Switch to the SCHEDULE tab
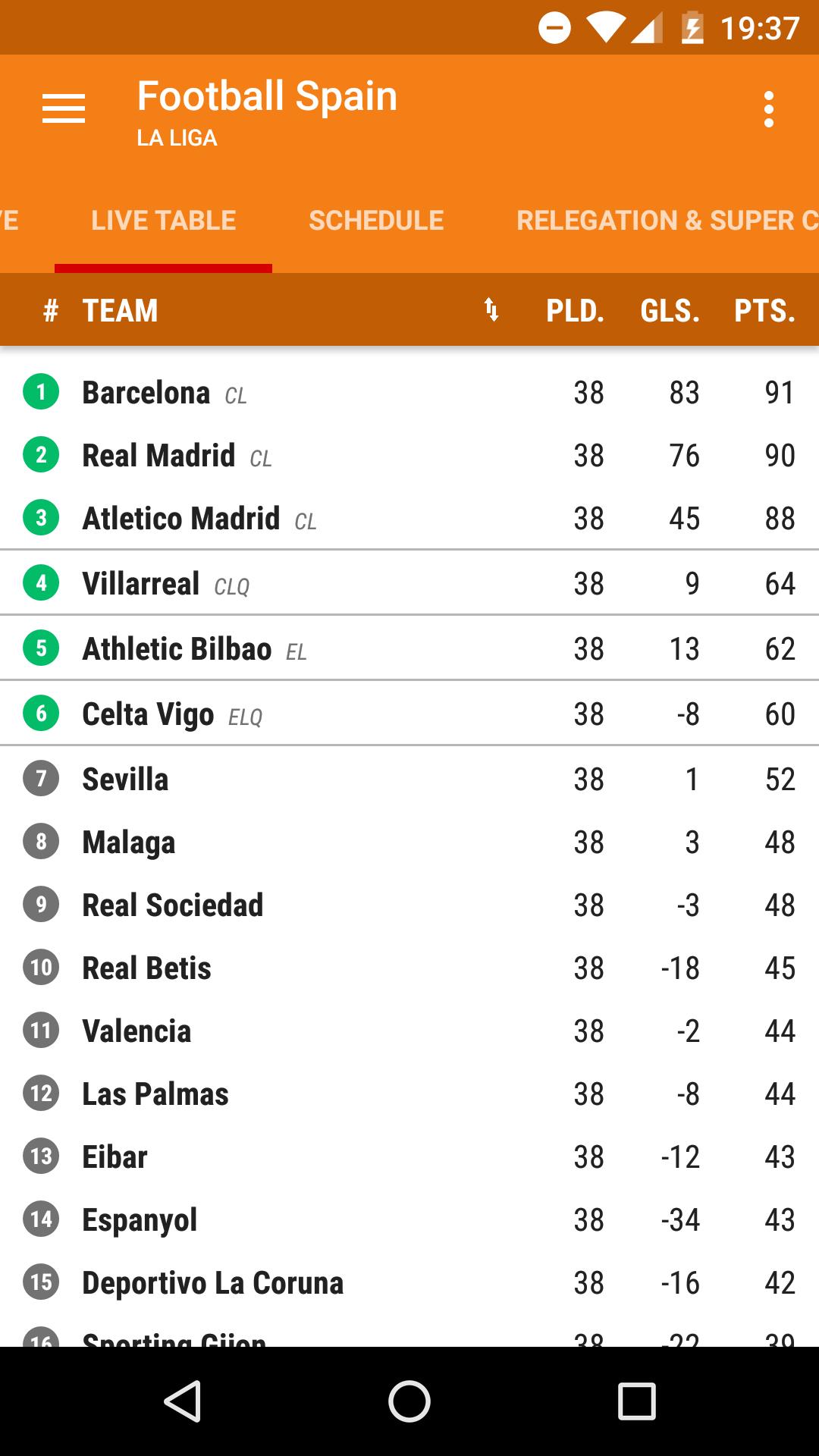The image size is (819, 1456). coord(376,221)
